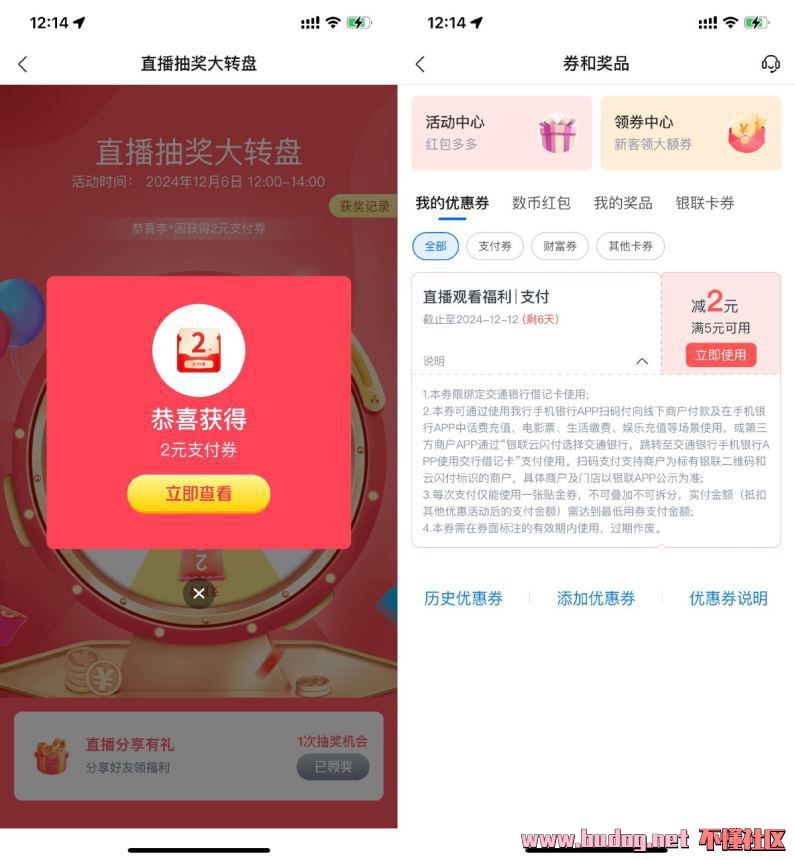The image size is (795, 860).
Task: Collapse the coupon 说明 section
Action: click(x=642, y=361)
